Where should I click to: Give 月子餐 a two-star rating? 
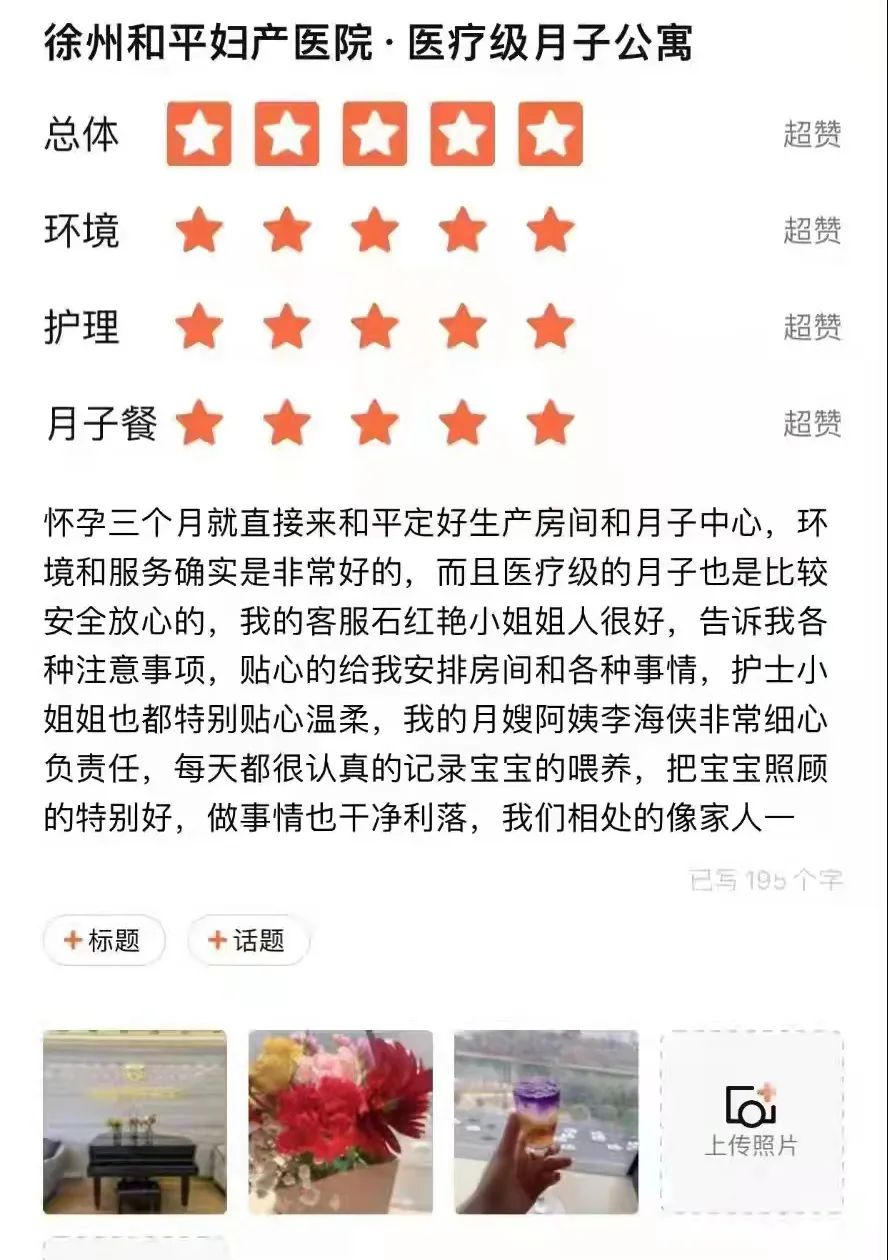pos(287,423)
